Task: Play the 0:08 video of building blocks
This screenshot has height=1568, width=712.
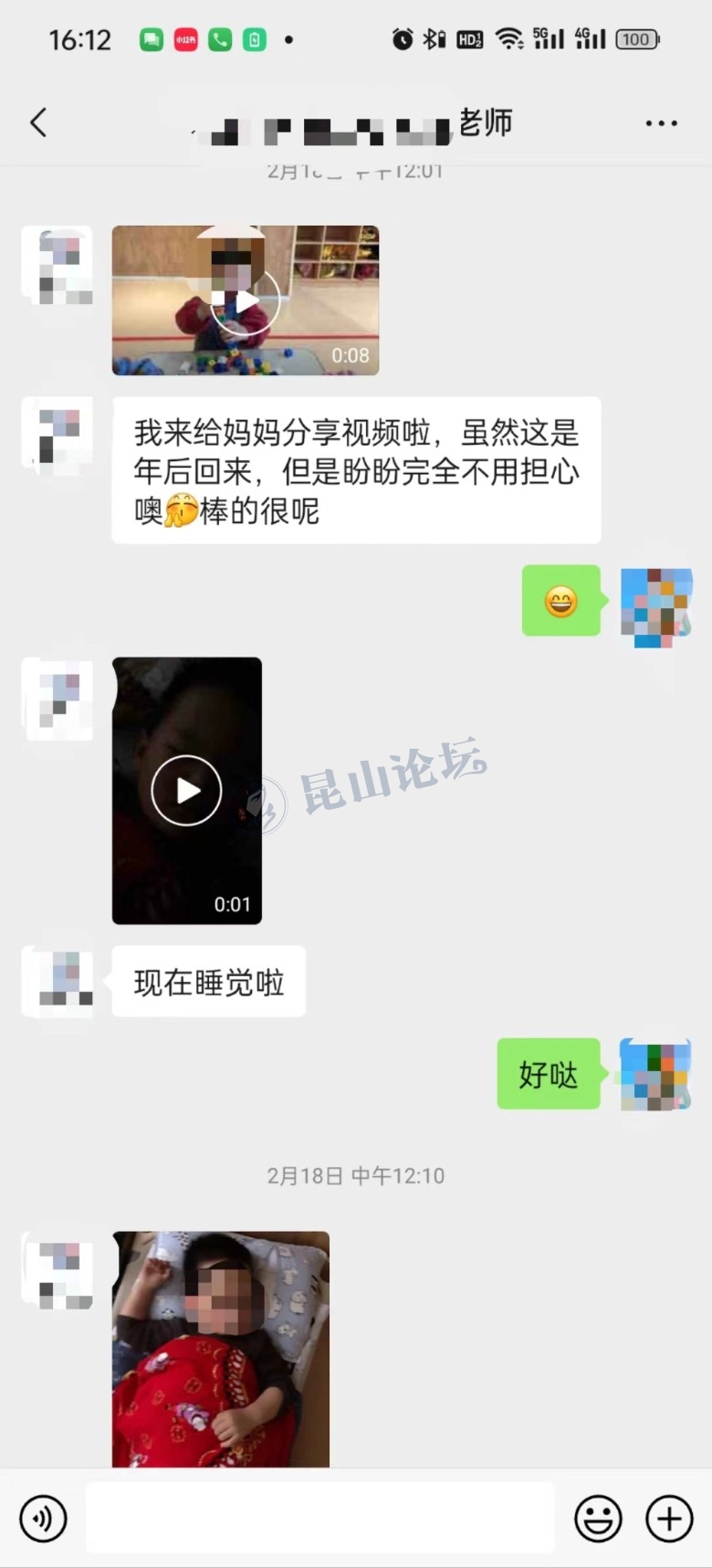Action: pos(245,300)
